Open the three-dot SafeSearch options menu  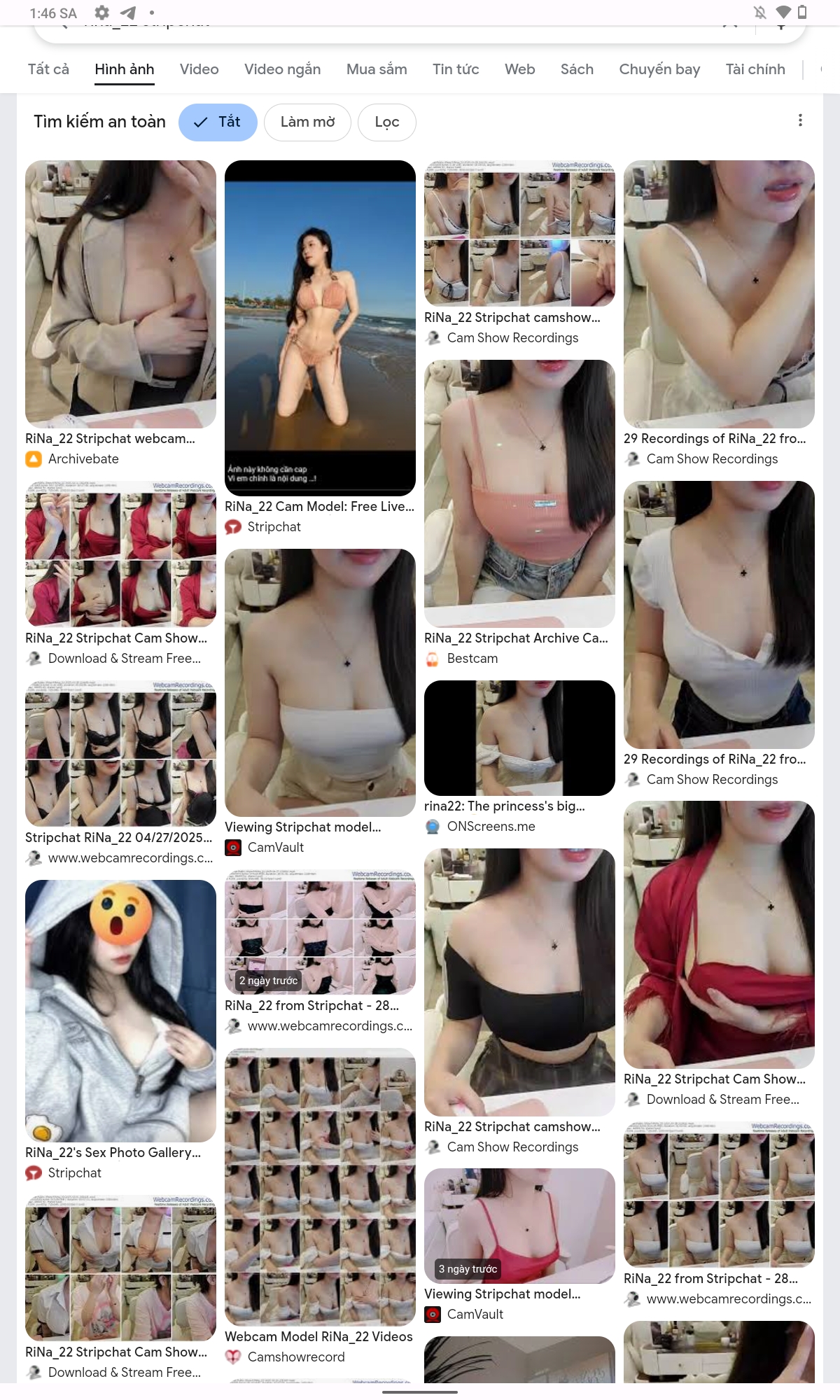[800, 120]
